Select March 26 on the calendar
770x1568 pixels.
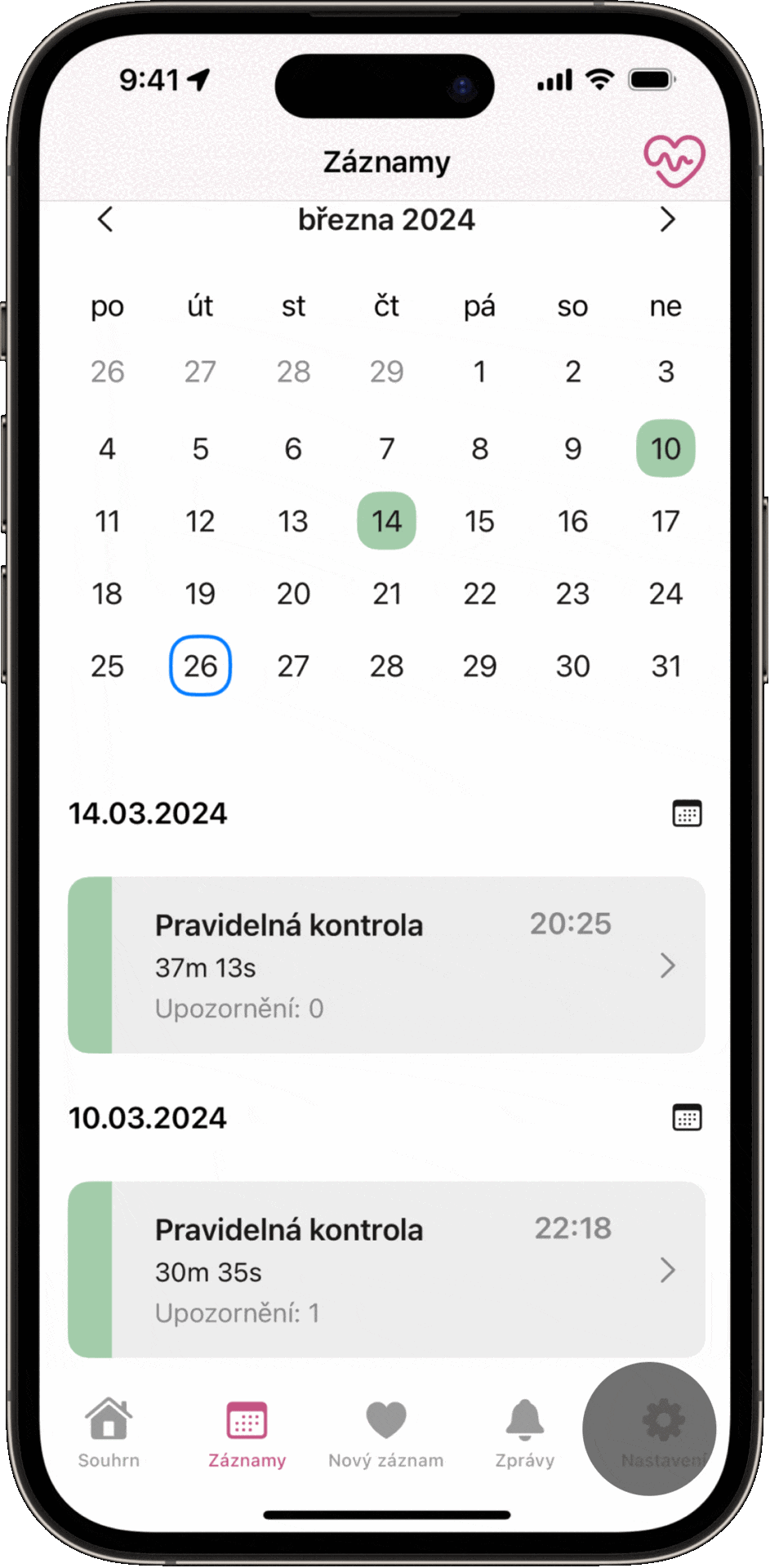[x=200, y=666]
